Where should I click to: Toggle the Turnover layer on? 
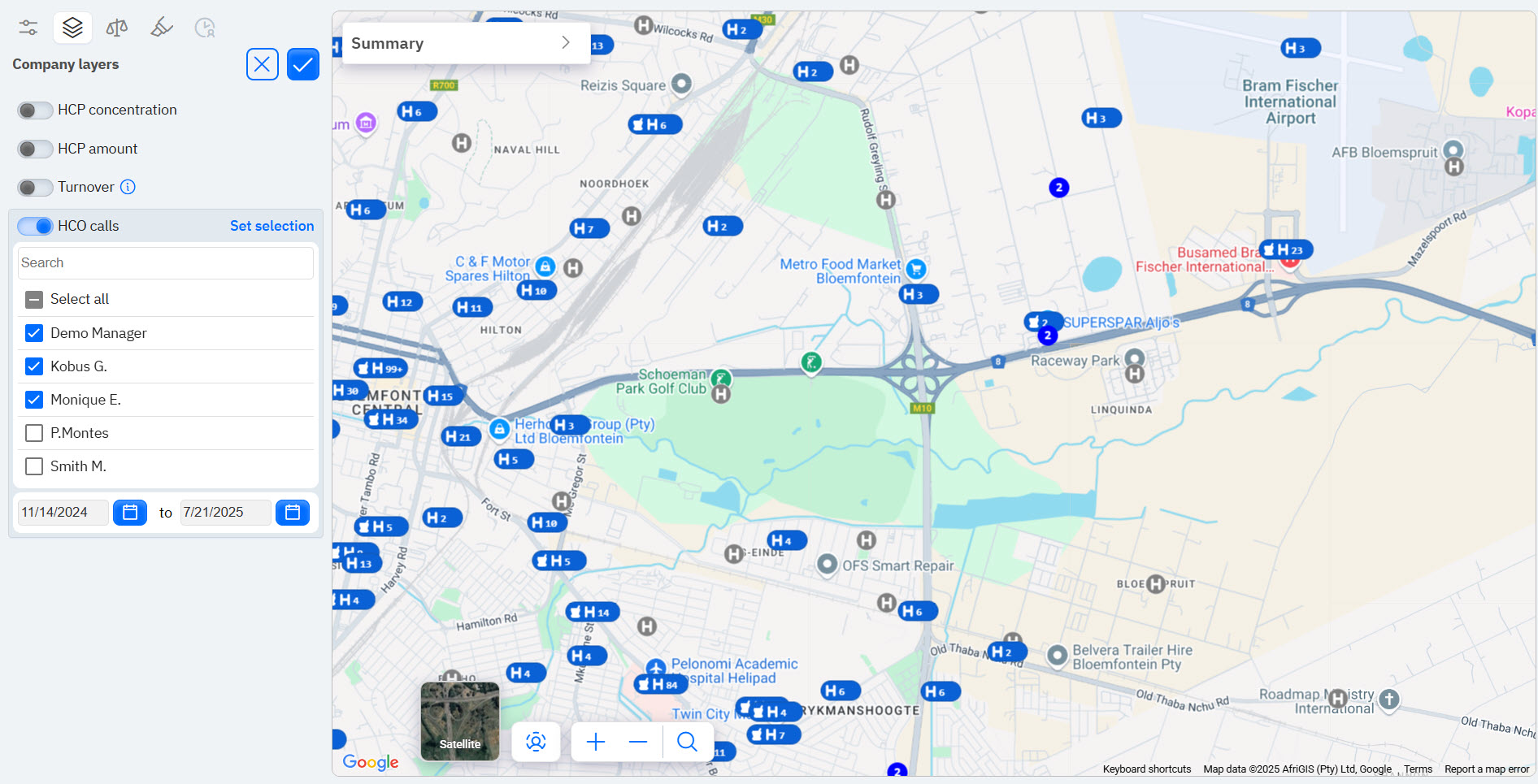35,188
